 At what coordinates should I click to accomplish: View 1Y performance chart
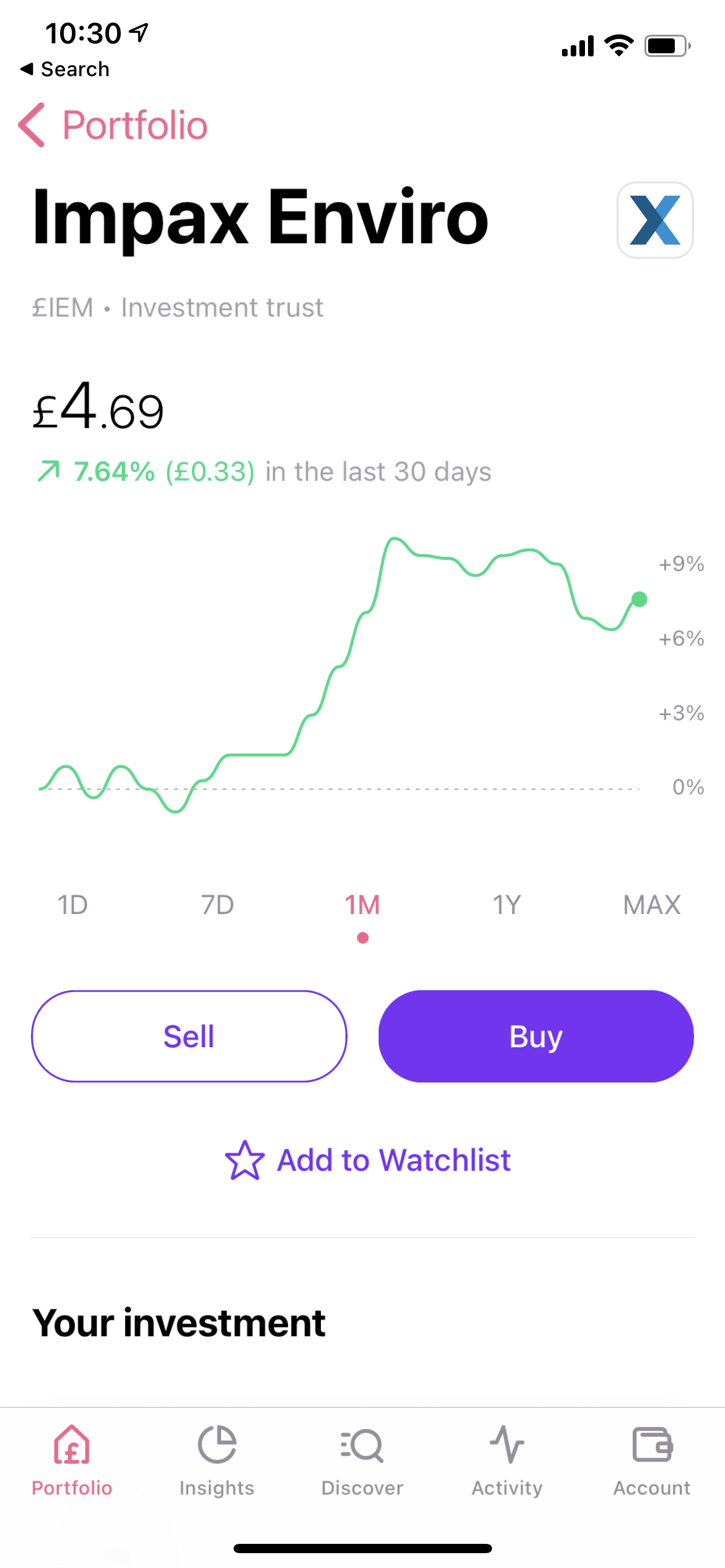coord(506,905)
